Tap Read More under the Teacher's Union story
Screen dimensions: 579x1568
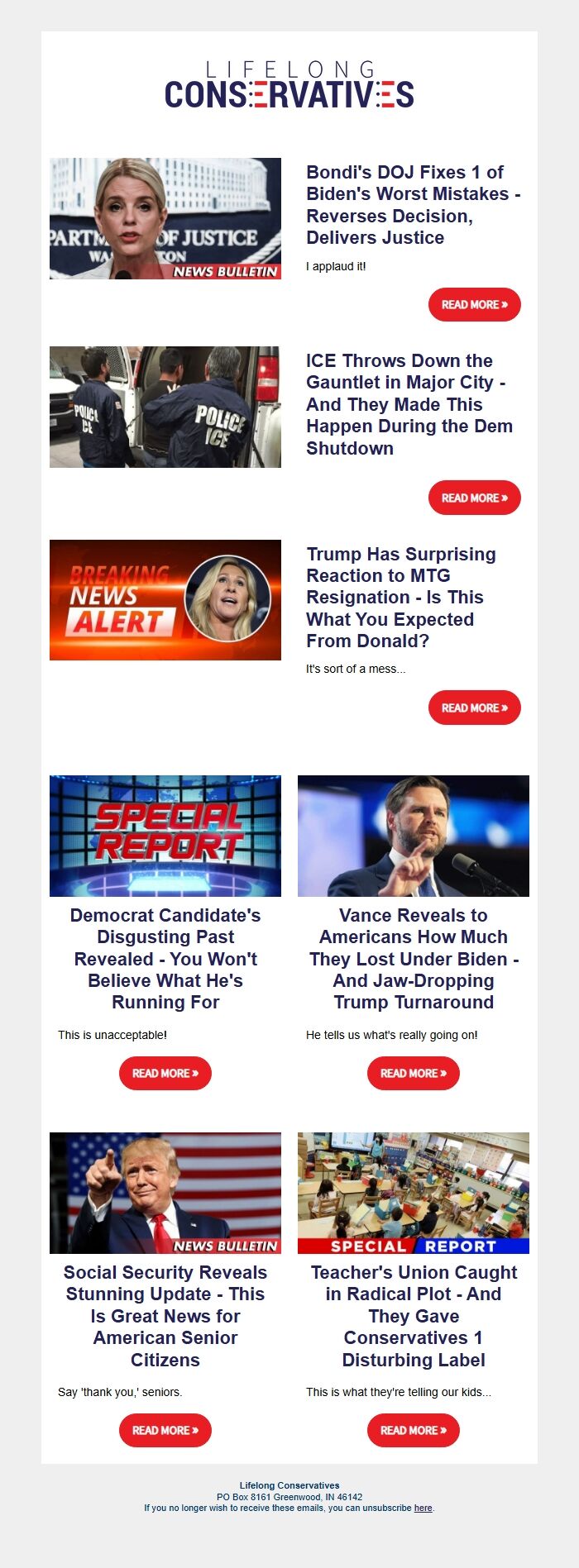pos(413,1430)
